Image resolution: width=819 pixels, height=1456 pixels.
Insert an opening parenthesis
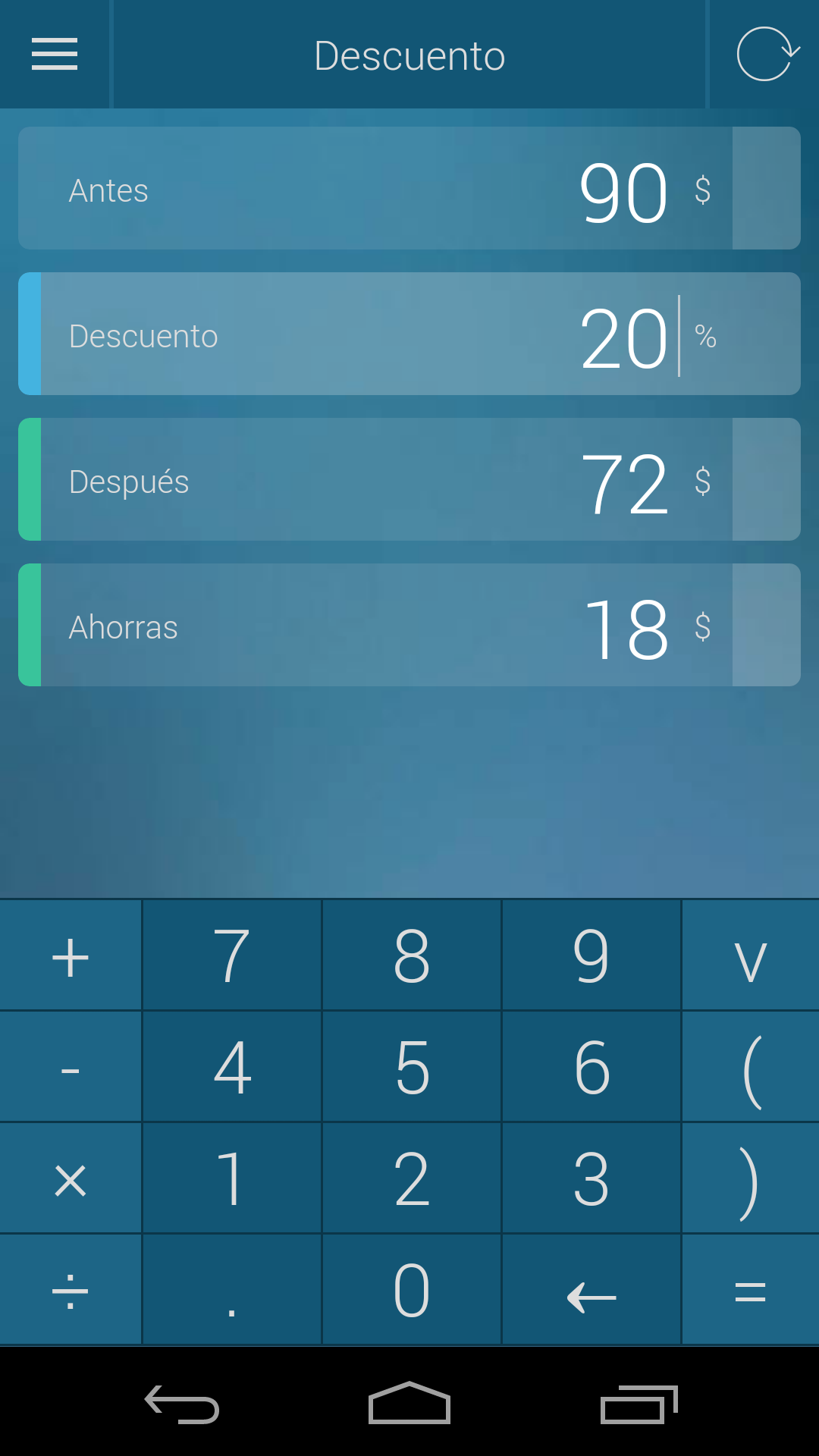click(x=750, y=1068)
